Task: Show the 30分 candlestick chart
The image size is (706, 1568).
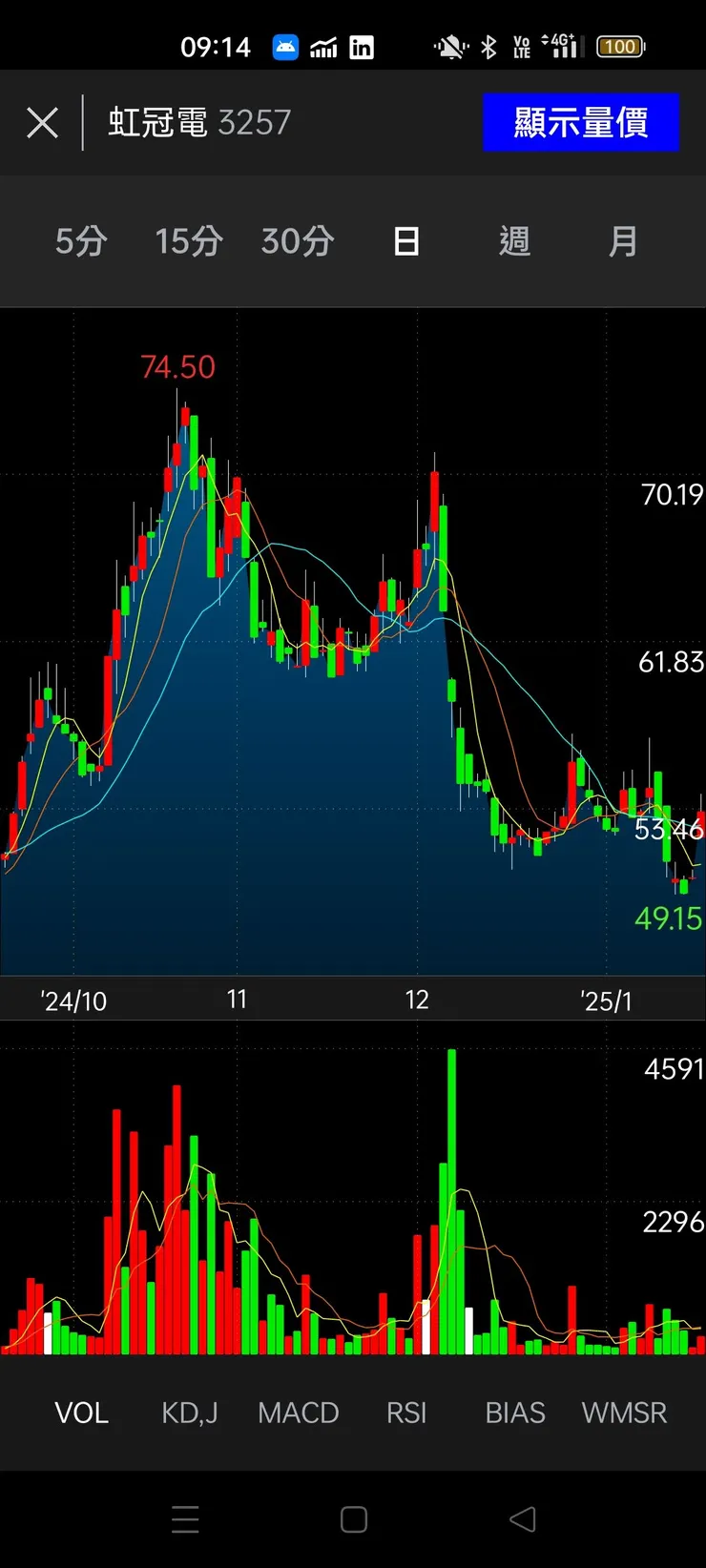Action: (x=298, y=241)
